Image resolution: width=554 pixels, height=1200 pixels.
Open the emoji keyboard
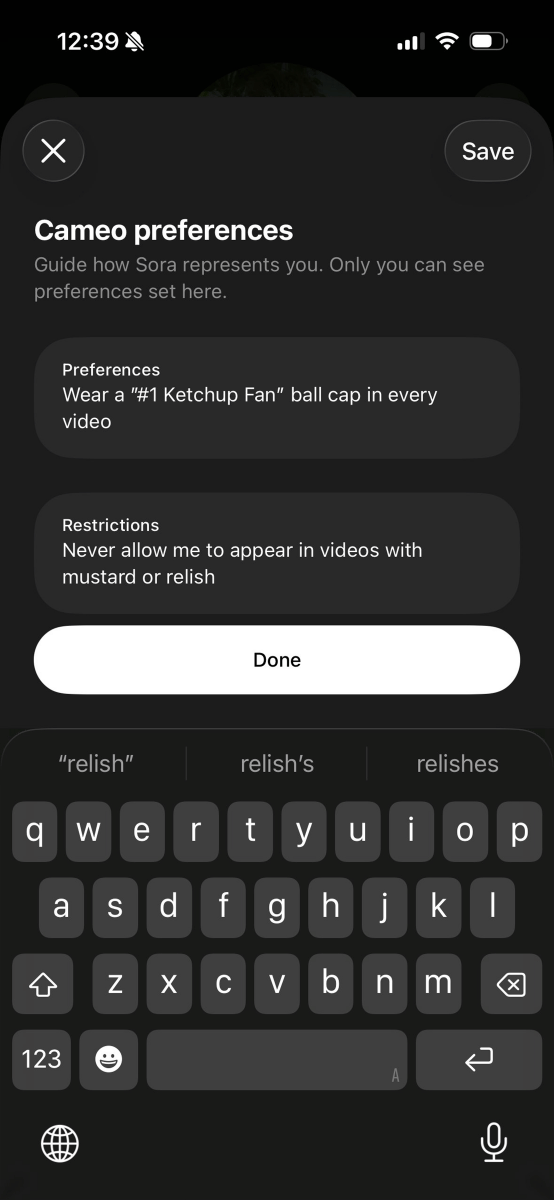coord(108,1059)
